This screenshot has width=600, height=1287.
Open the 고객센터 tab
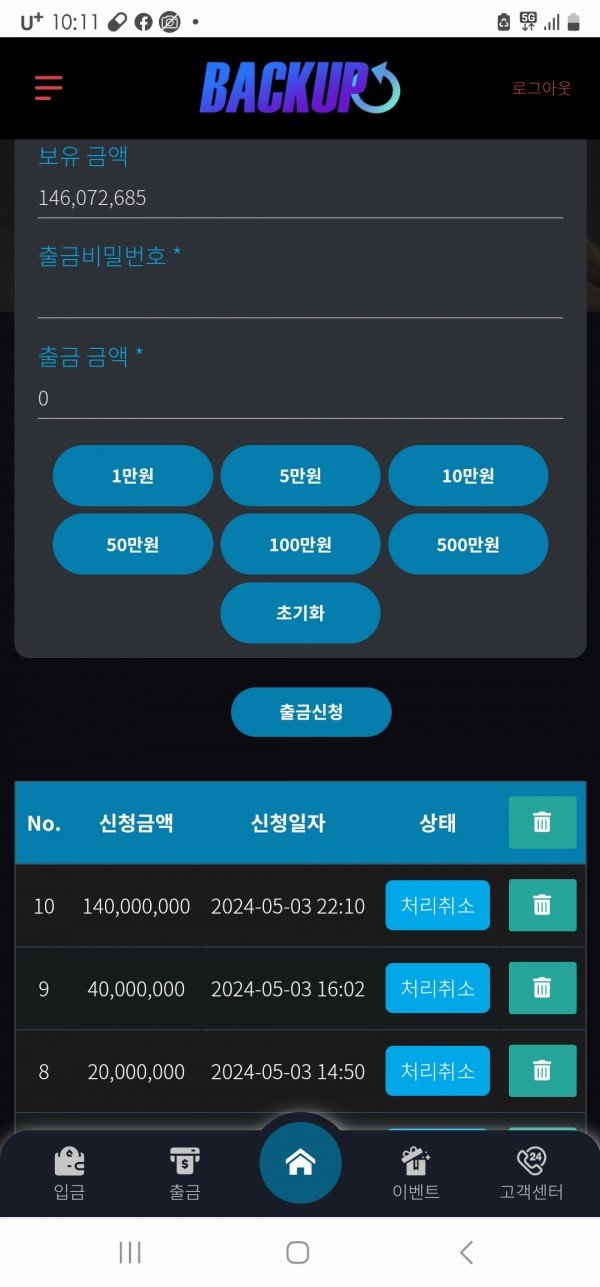531,1173
